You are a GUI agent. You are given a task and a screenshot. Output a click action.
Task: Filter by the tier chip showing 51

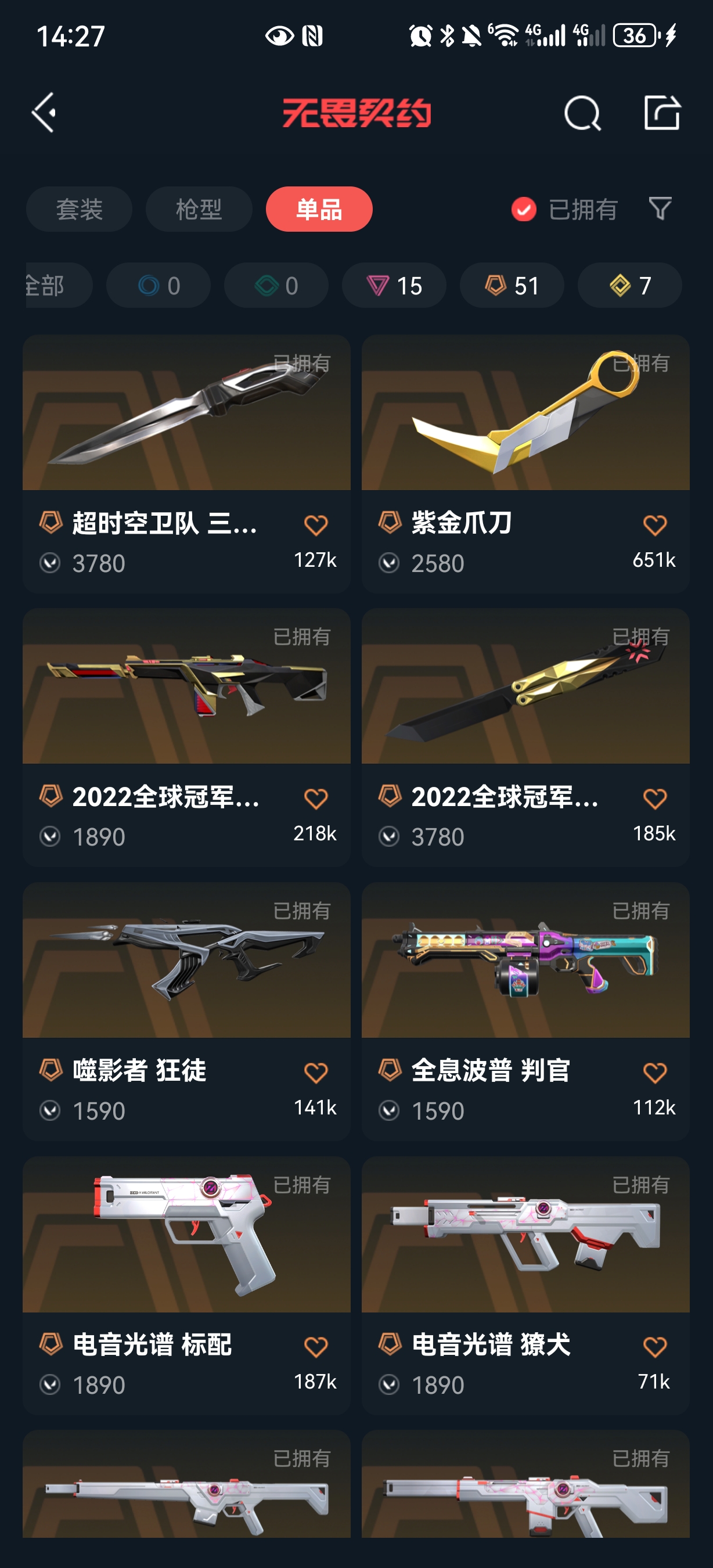[x=512, y=286]
